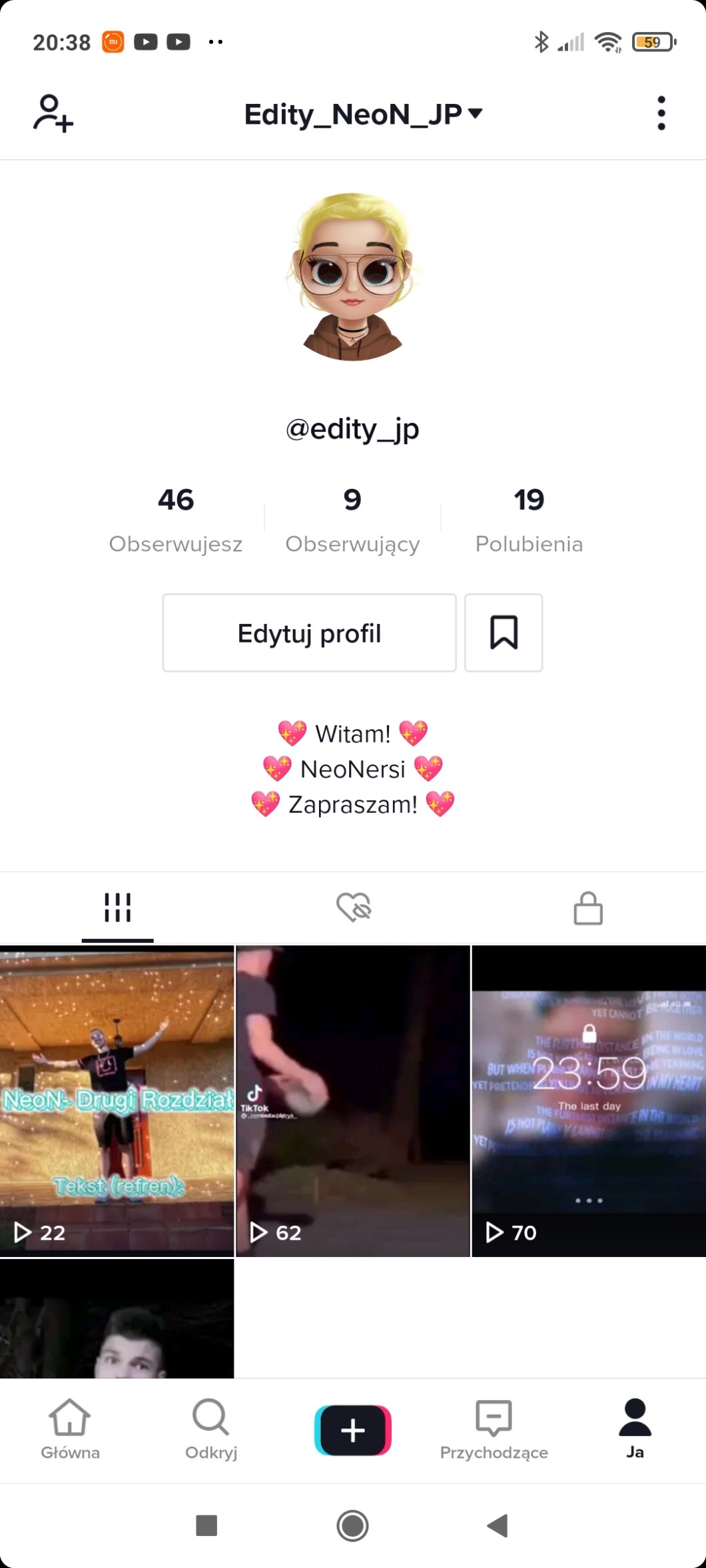706x1568 pixels.
Task: Go back with the system back button
Action: tap(498, 1525)
